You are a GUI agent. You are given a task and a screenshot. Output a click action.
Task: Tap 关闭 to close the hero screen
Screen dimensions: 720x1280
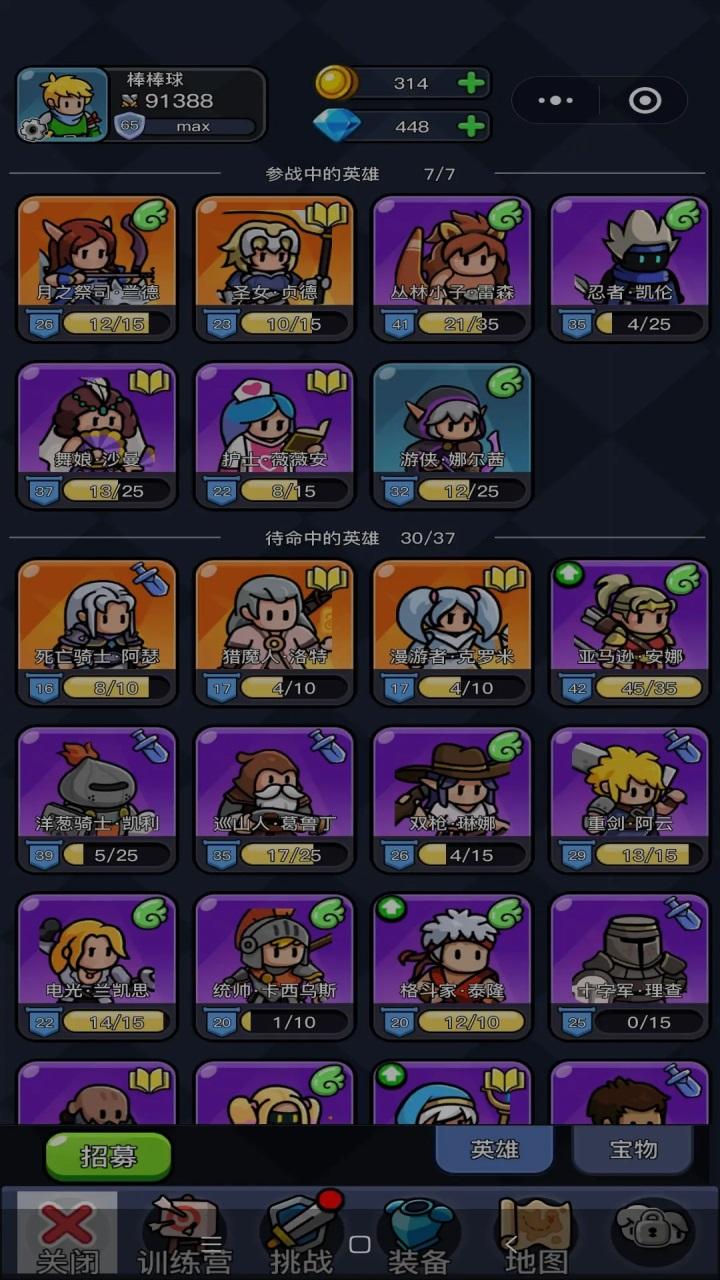(67, 1240)
